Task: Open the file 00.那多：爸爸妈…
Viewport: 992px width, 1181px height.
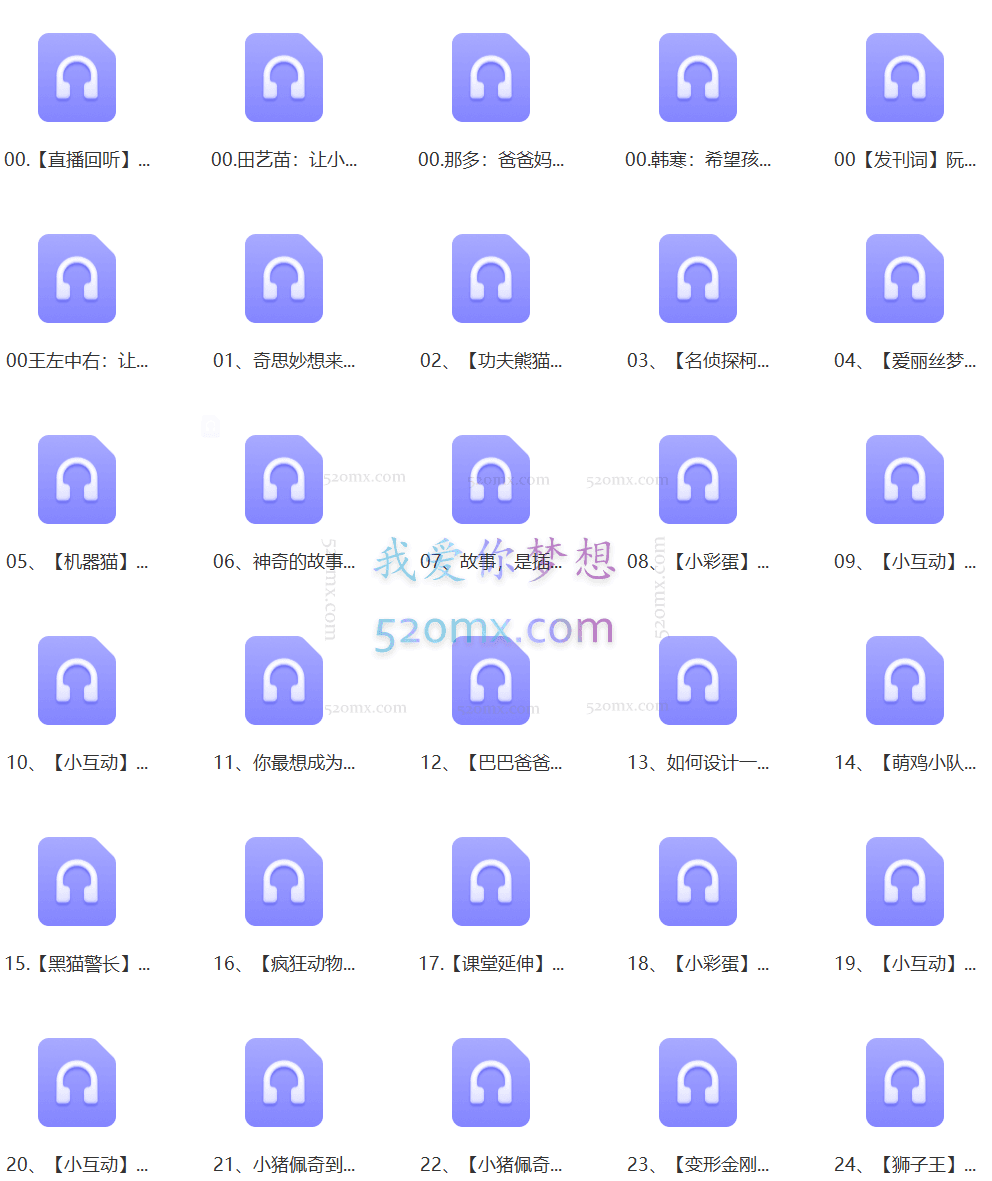Action: click(491, 78)
